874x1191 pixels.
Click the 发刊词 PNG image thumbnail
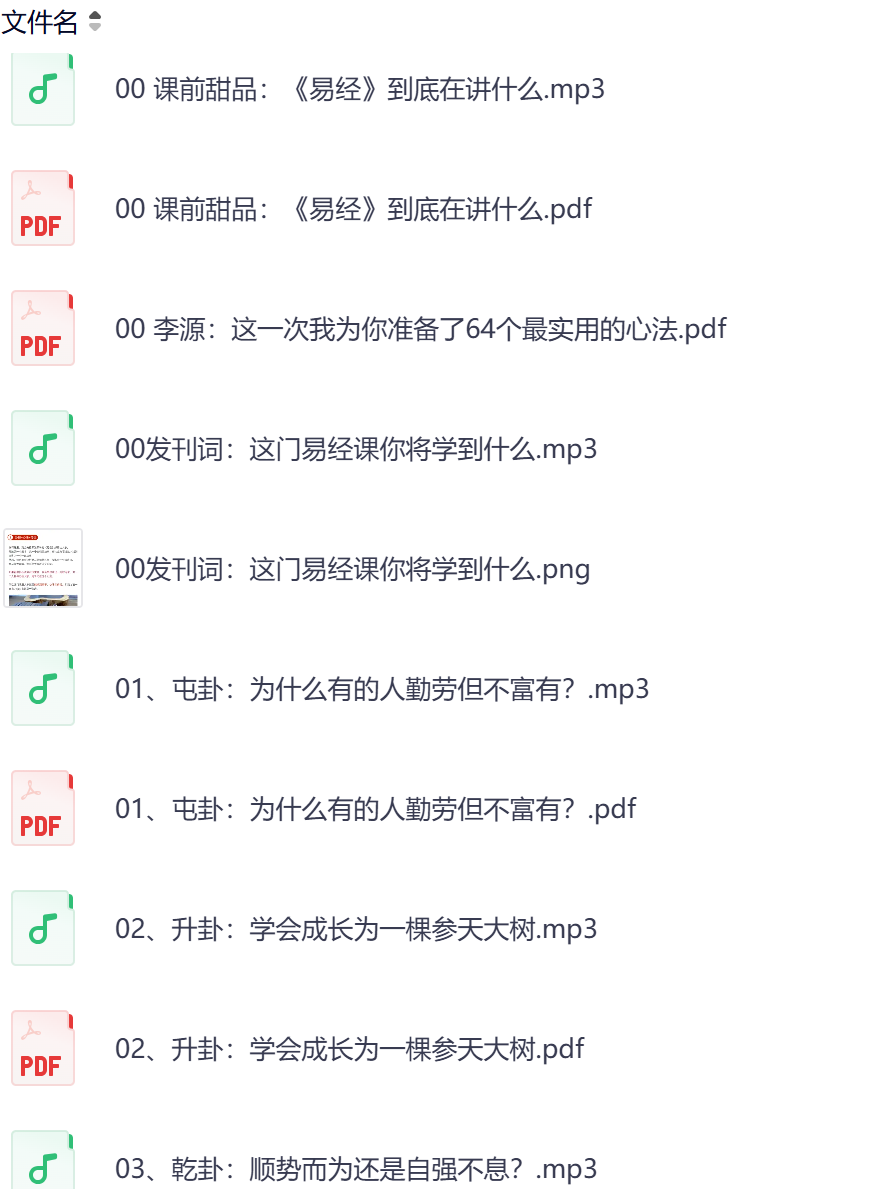click(43, 568)
